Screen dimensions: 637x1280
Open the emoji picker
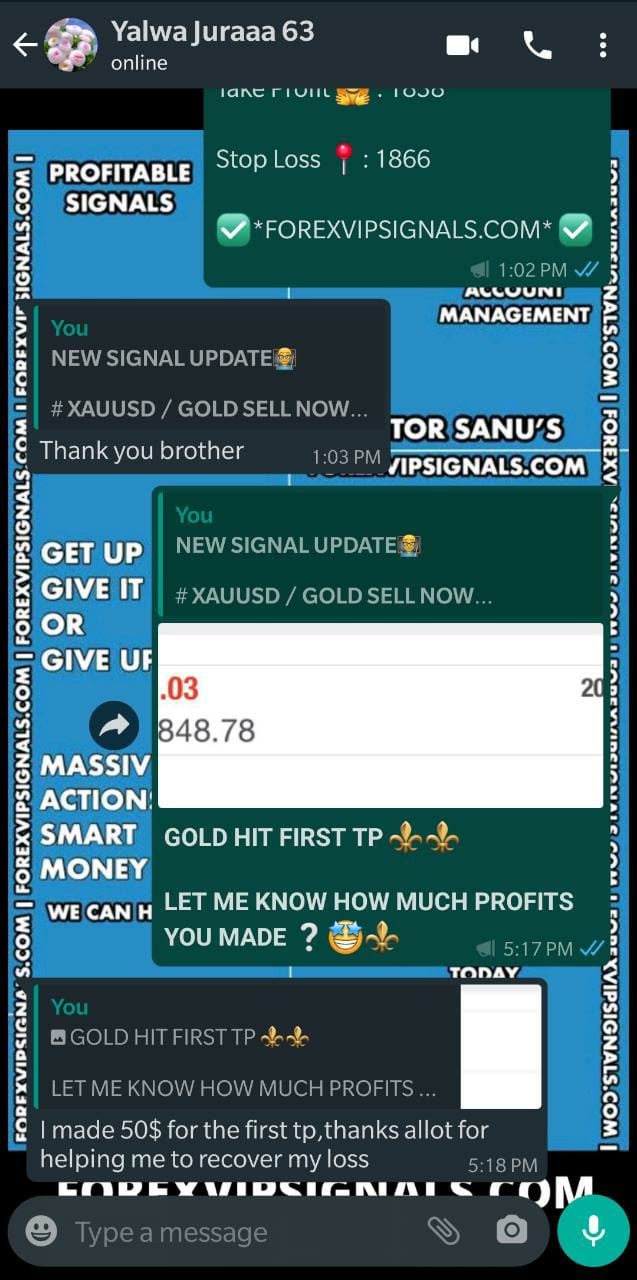tap(41, 1231)
